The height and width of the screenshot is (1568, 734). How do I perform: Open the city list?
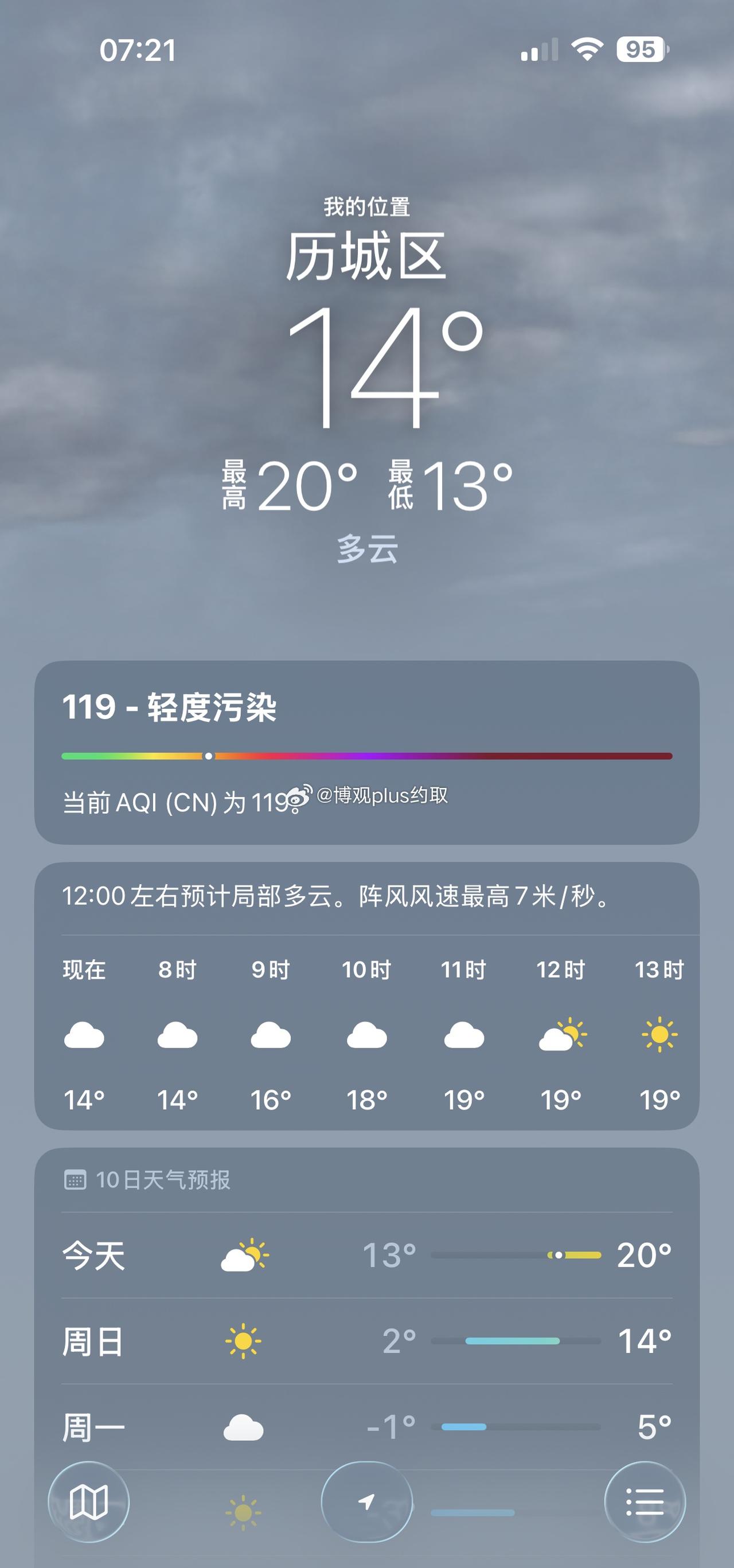coord(645,1502)
